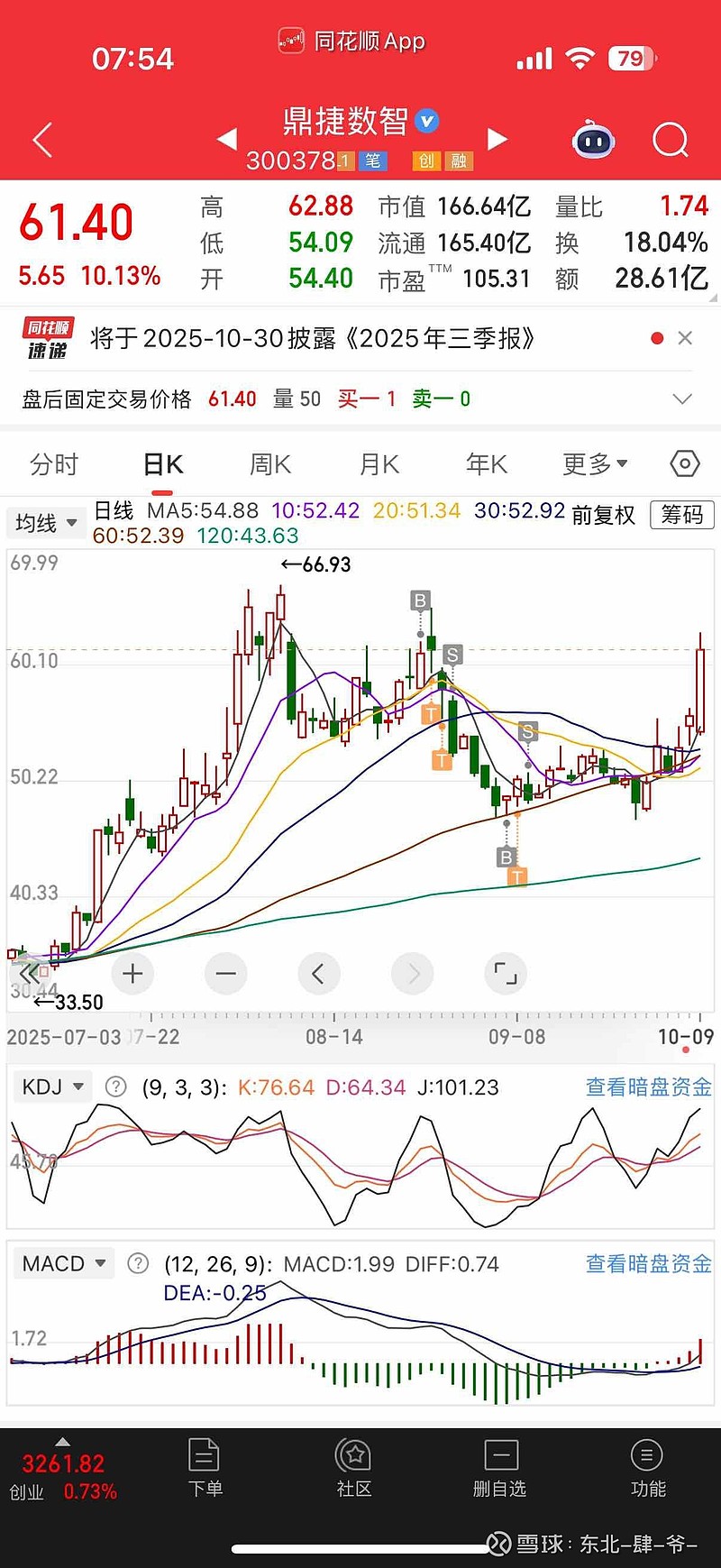The width and height of the screenshot is (721, 1568).
Task: Expand the 盘后固定交易价格 row
Action: click(x=682, y=399)
